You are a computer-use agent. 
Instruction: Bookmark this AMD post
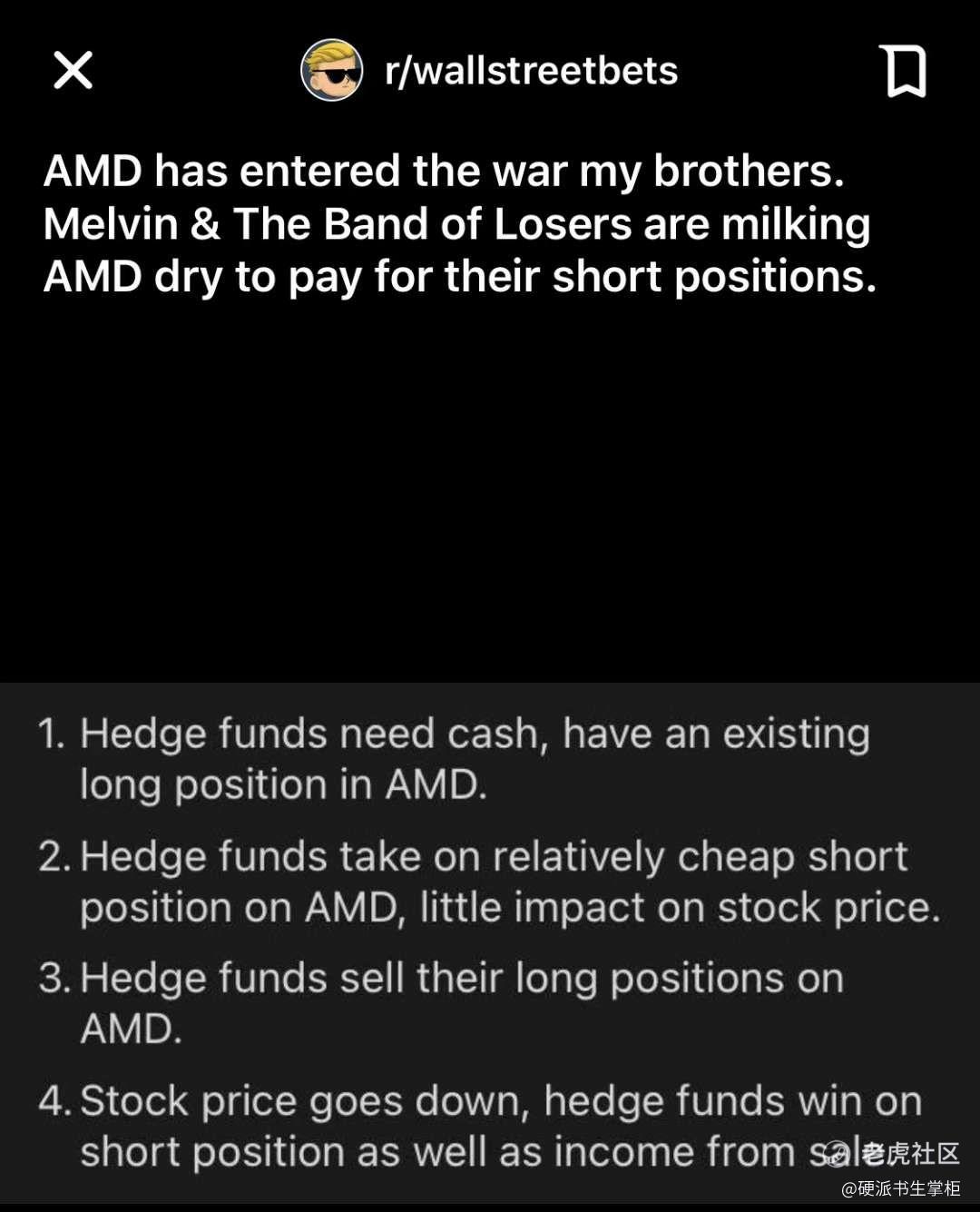[x=903, y=71]
